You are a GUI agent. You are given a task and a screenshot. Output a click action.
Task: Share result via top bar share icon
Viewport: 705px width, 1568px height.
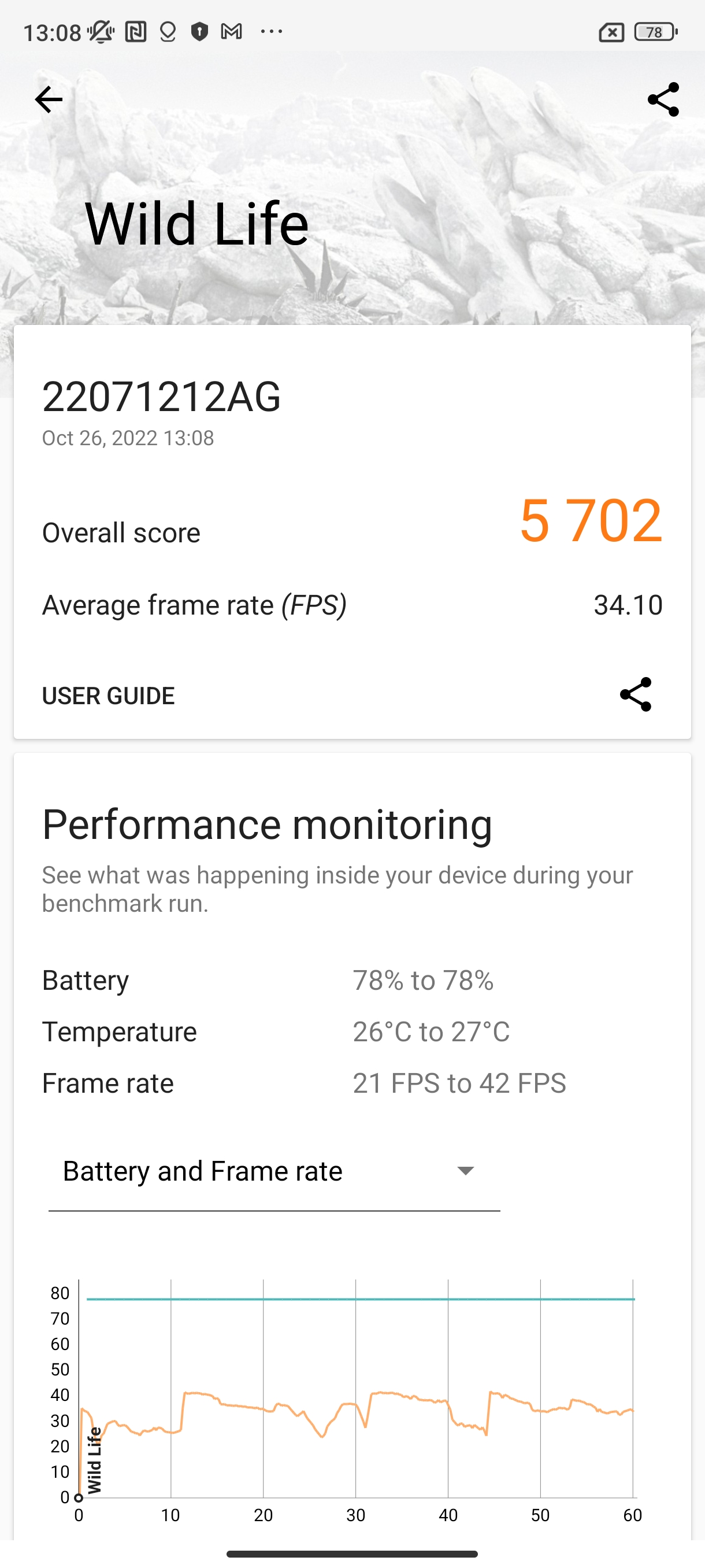[663, 100]
